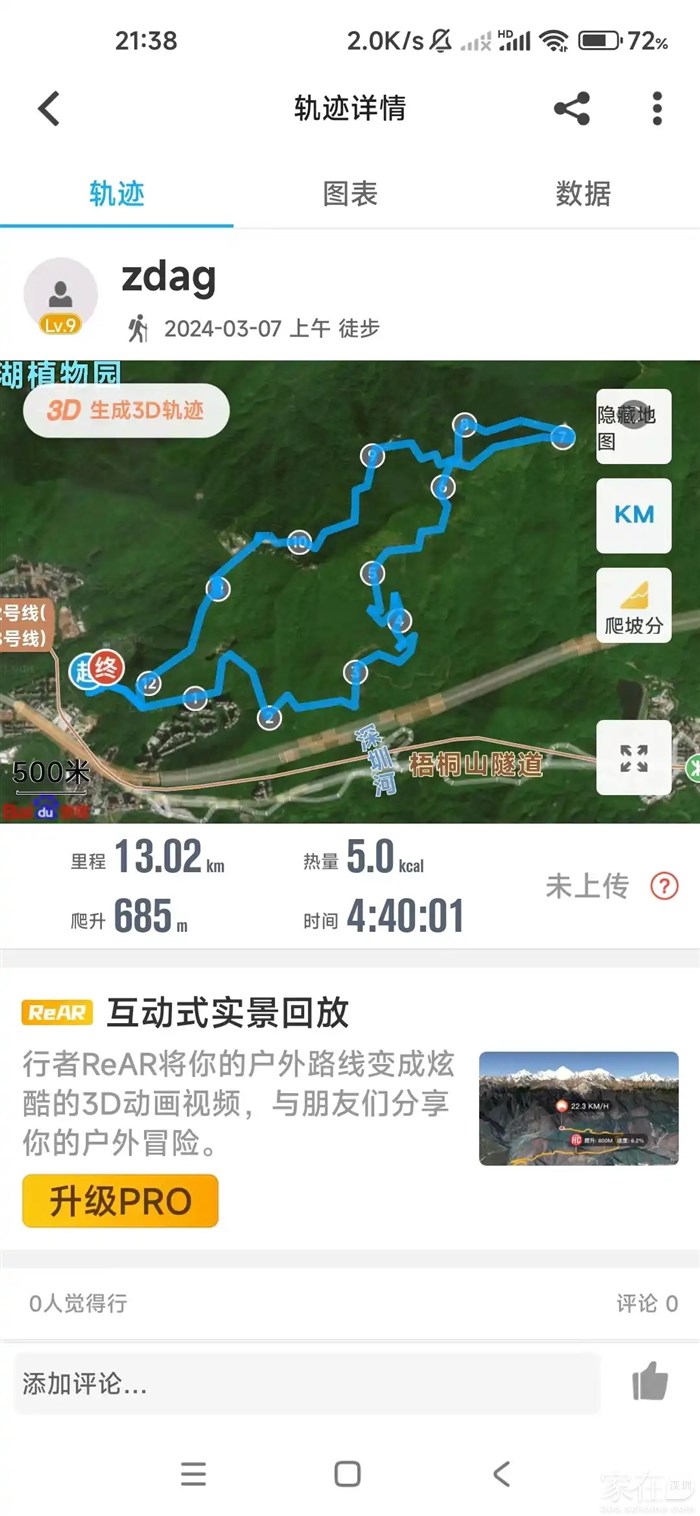The image size is (700, 1516).
Task: Open the three-dot overflow menu
Action: (x=657, y=108)
